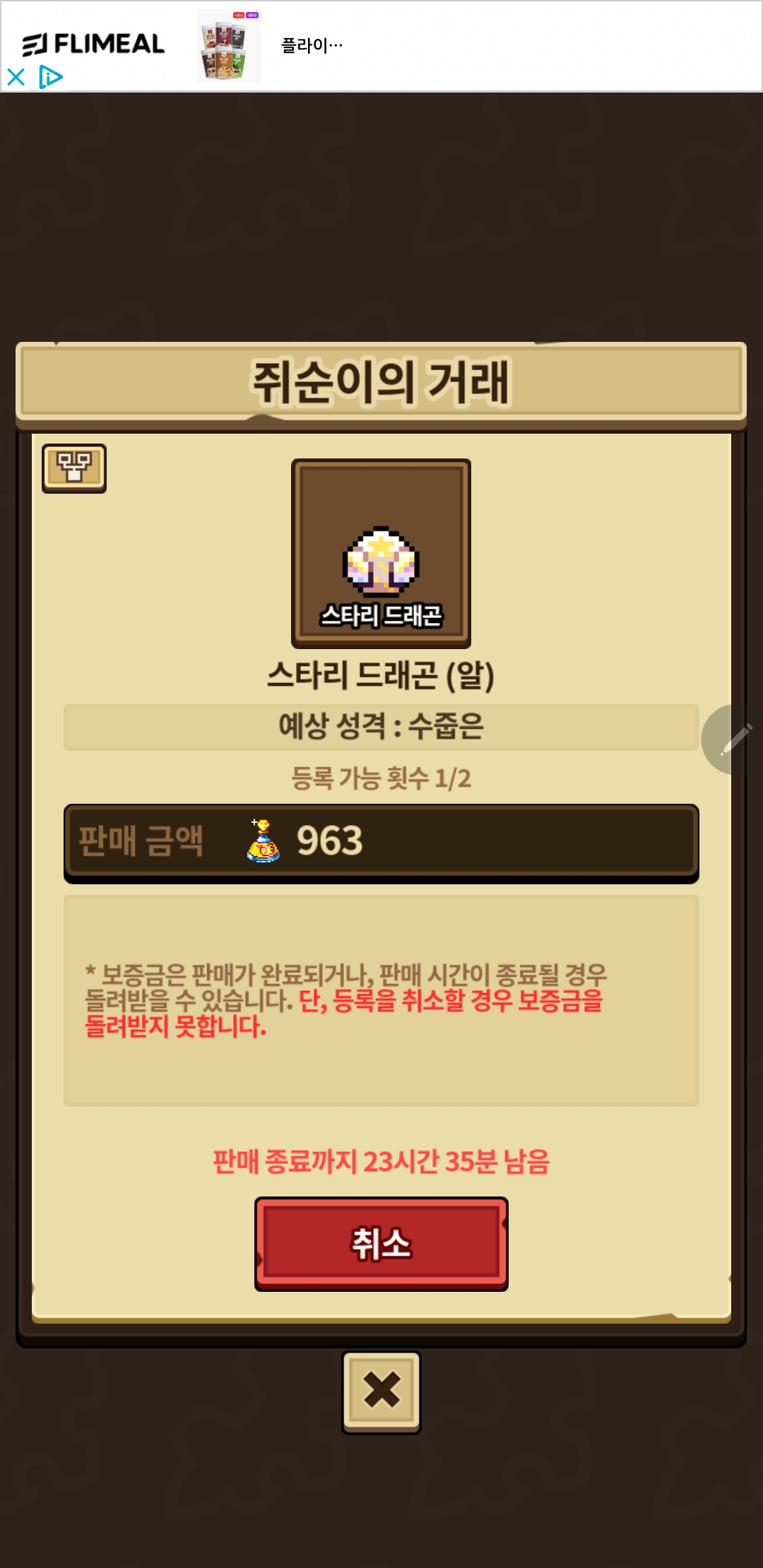Viewport: 763px width, 1568px height.
Task: Close the 쥐순이의 거래 dialog with X
Action: point(381,1392)
